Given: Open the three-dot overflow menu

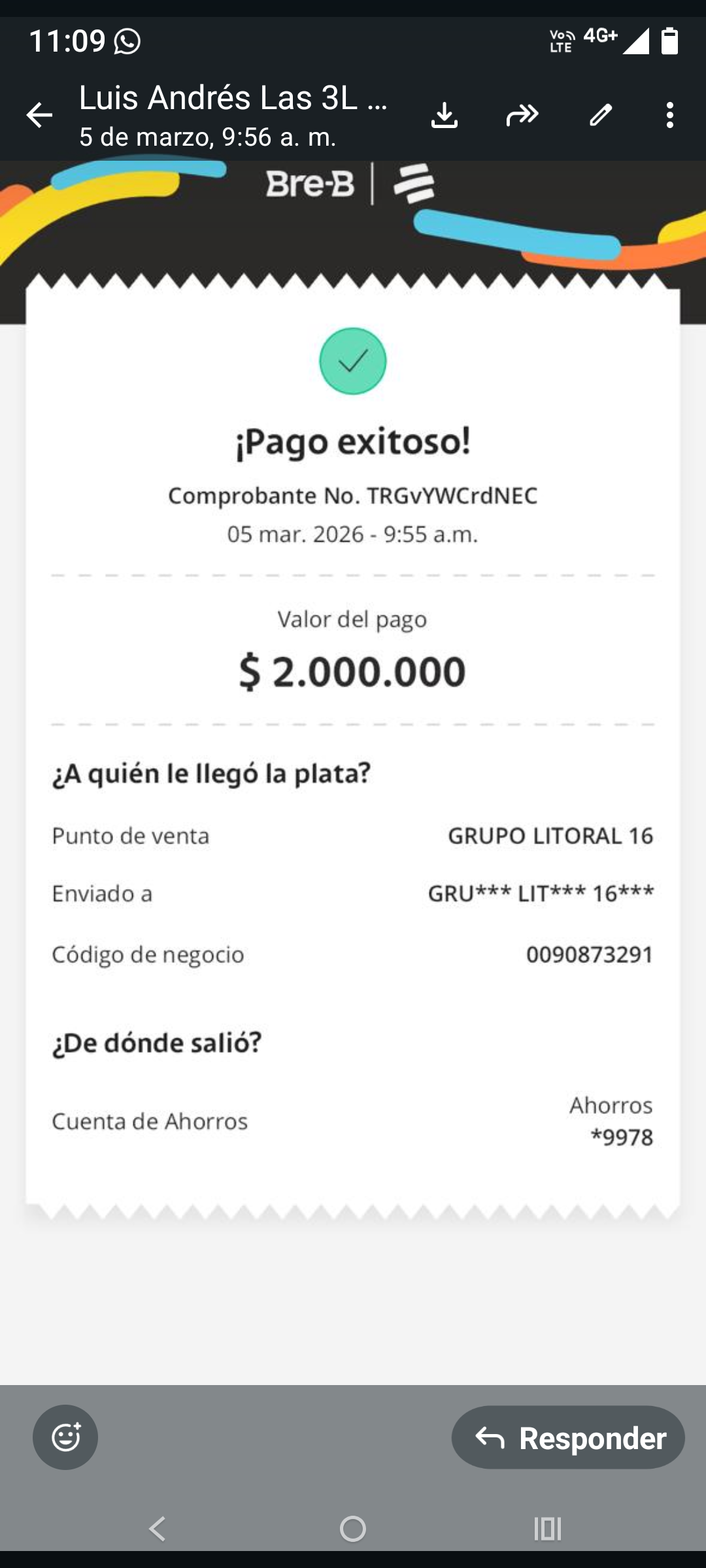Looking at the screenshot, I should click(x=669, y=115).
